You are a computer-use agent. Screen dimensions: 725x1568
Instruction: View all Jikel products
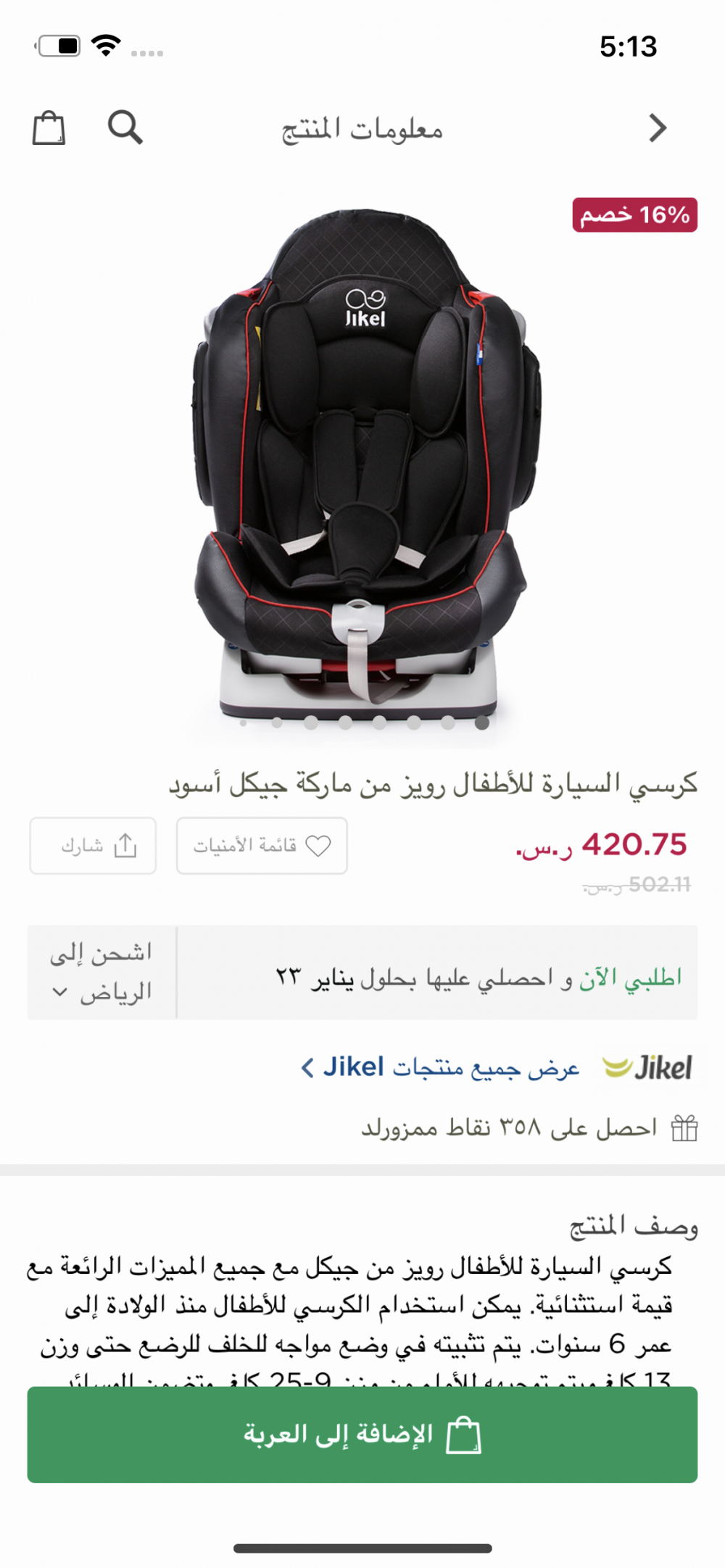click(x=440, y=1067)
